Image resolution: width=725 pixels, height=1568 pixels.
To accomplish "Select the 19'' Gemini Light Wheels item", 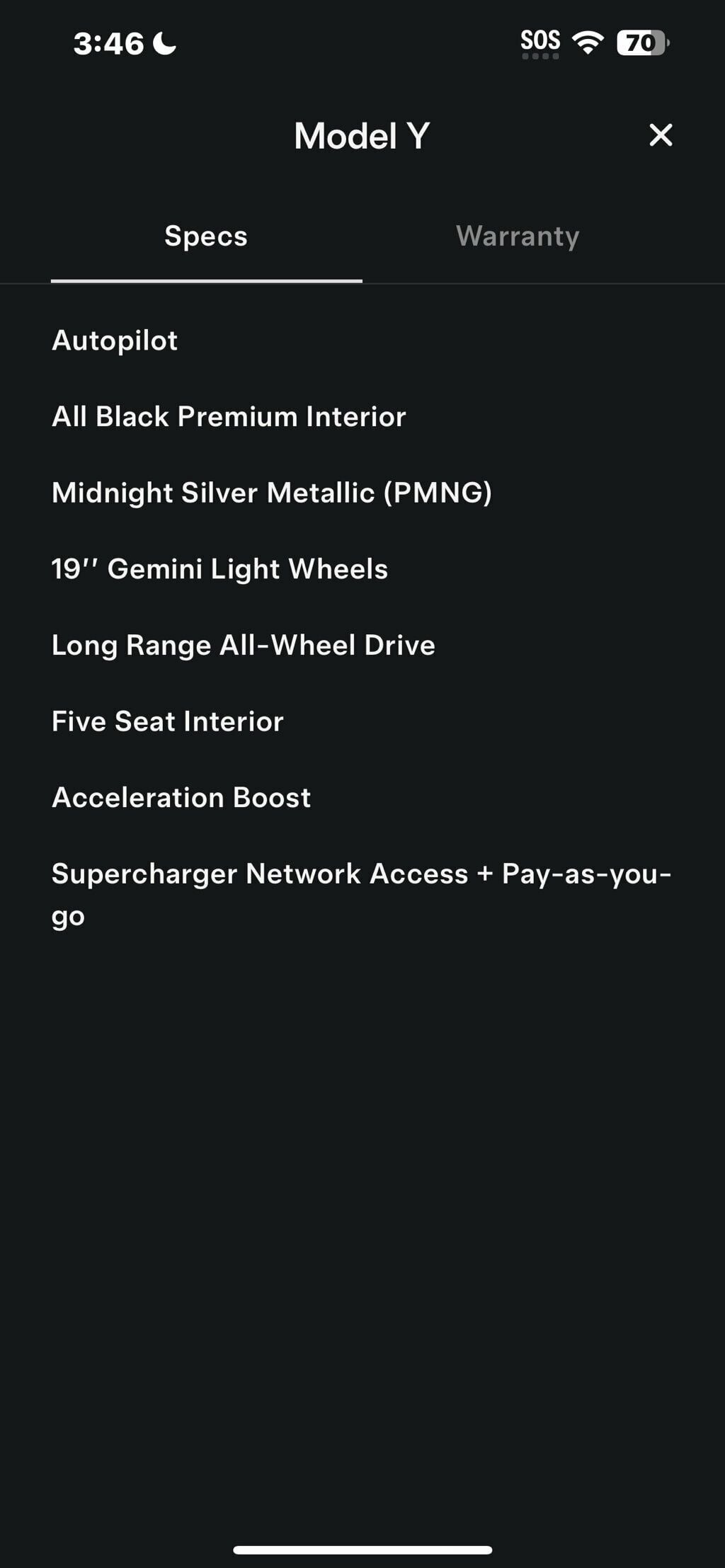I will pyautogui.click(x=220, y=568).
